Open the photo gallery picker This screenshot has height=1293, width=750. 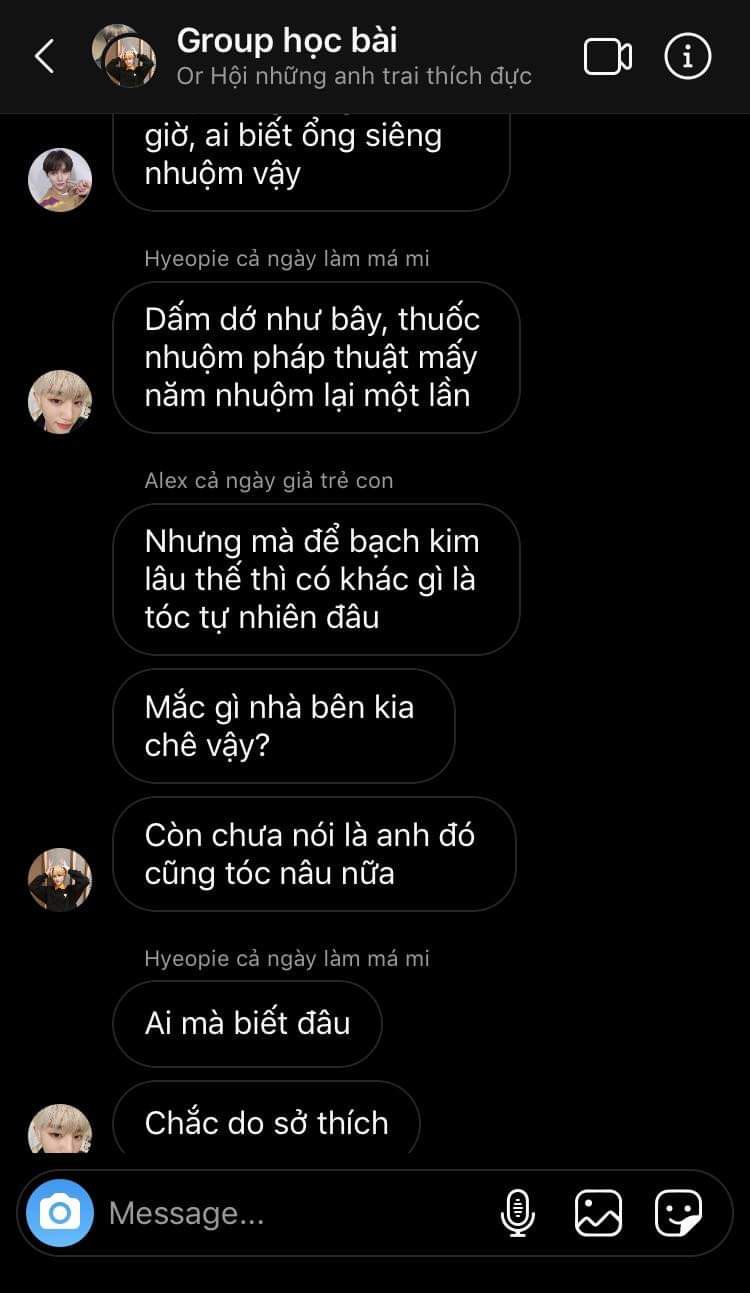(598, 1213)
